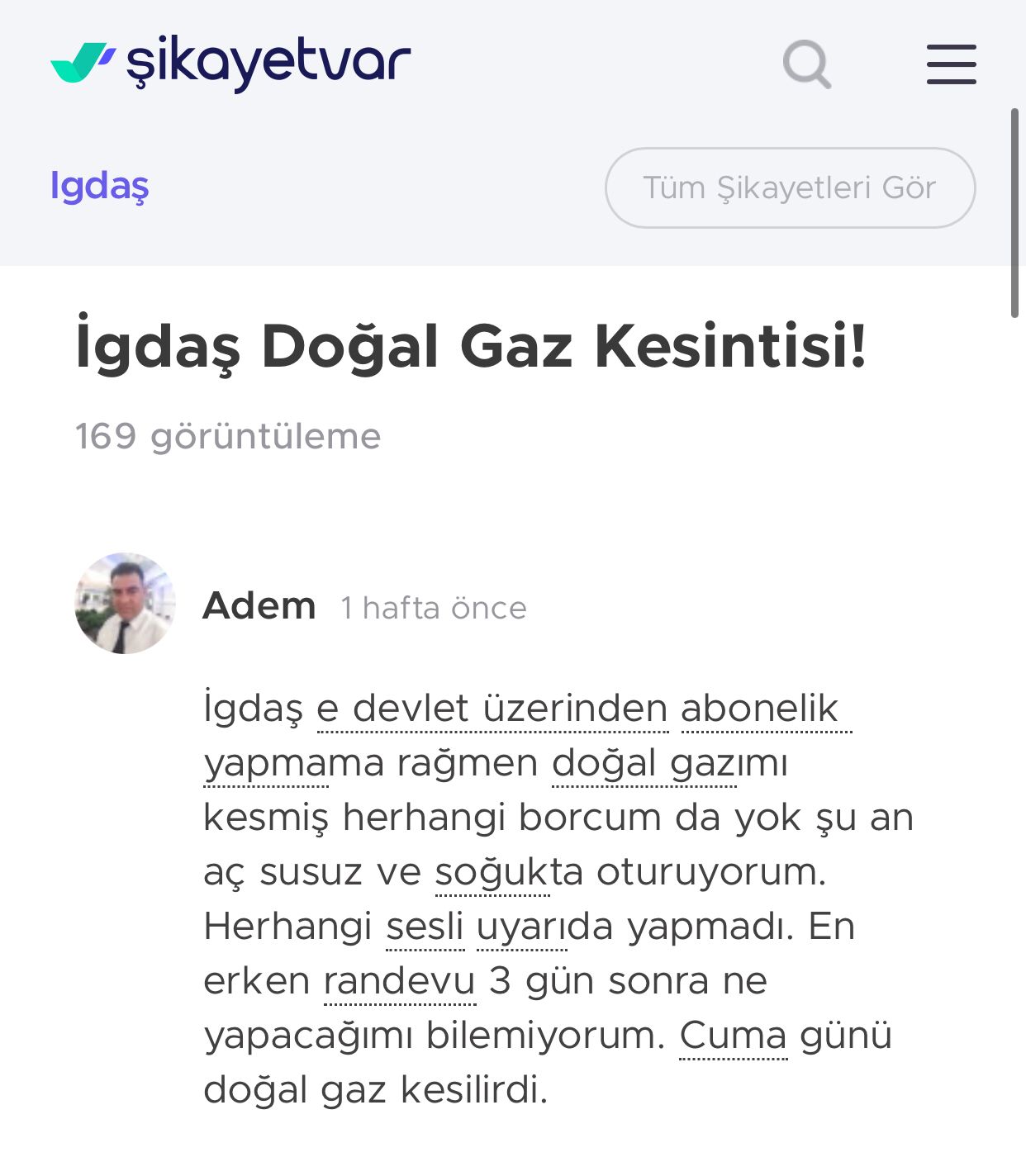Open the underlined "sesli" link
This screenshot has width=1026, height=1176.
click(425, 927)
